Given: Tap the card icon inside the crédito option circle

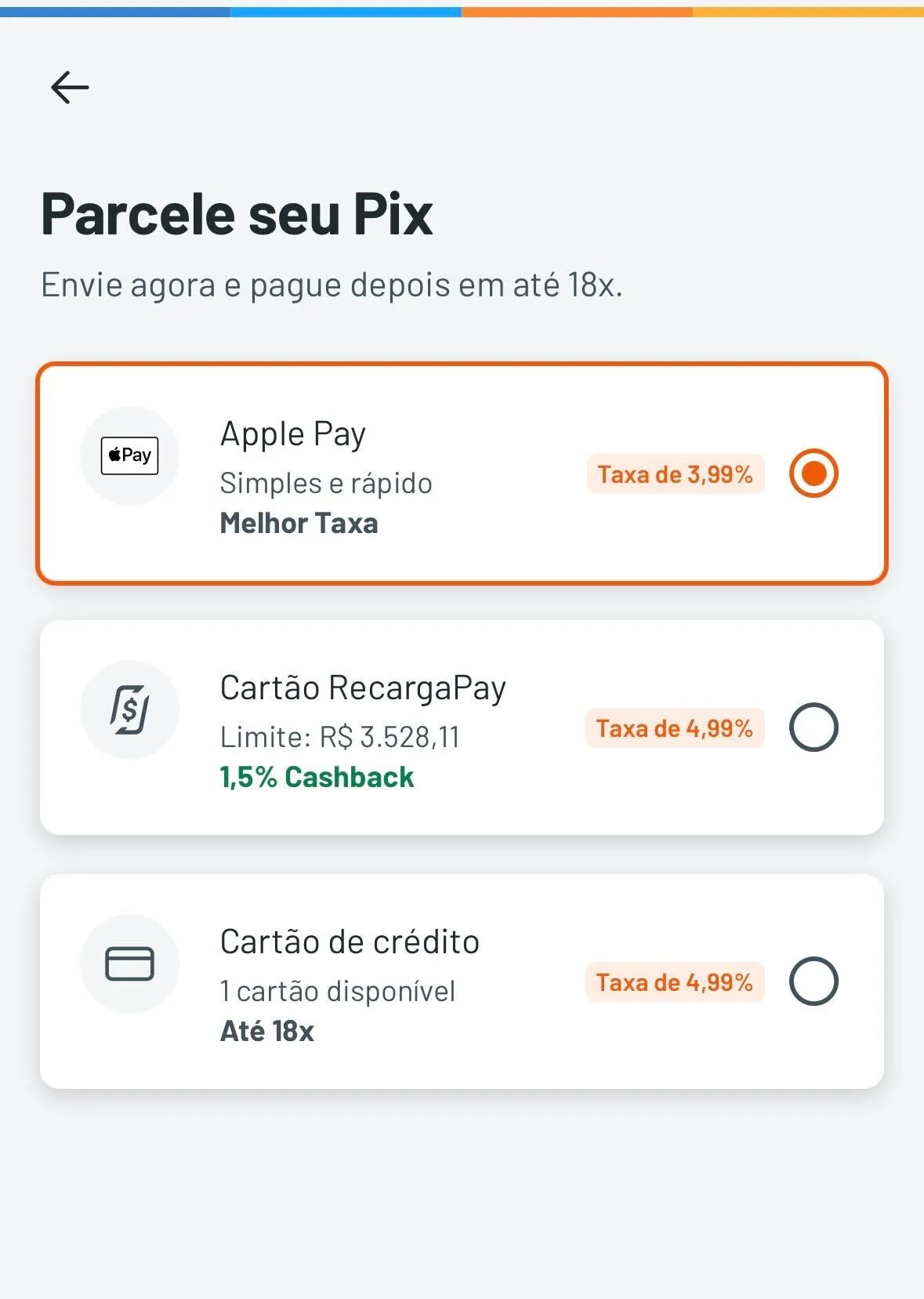Looking at the screenshot, I should pos(129,965).
